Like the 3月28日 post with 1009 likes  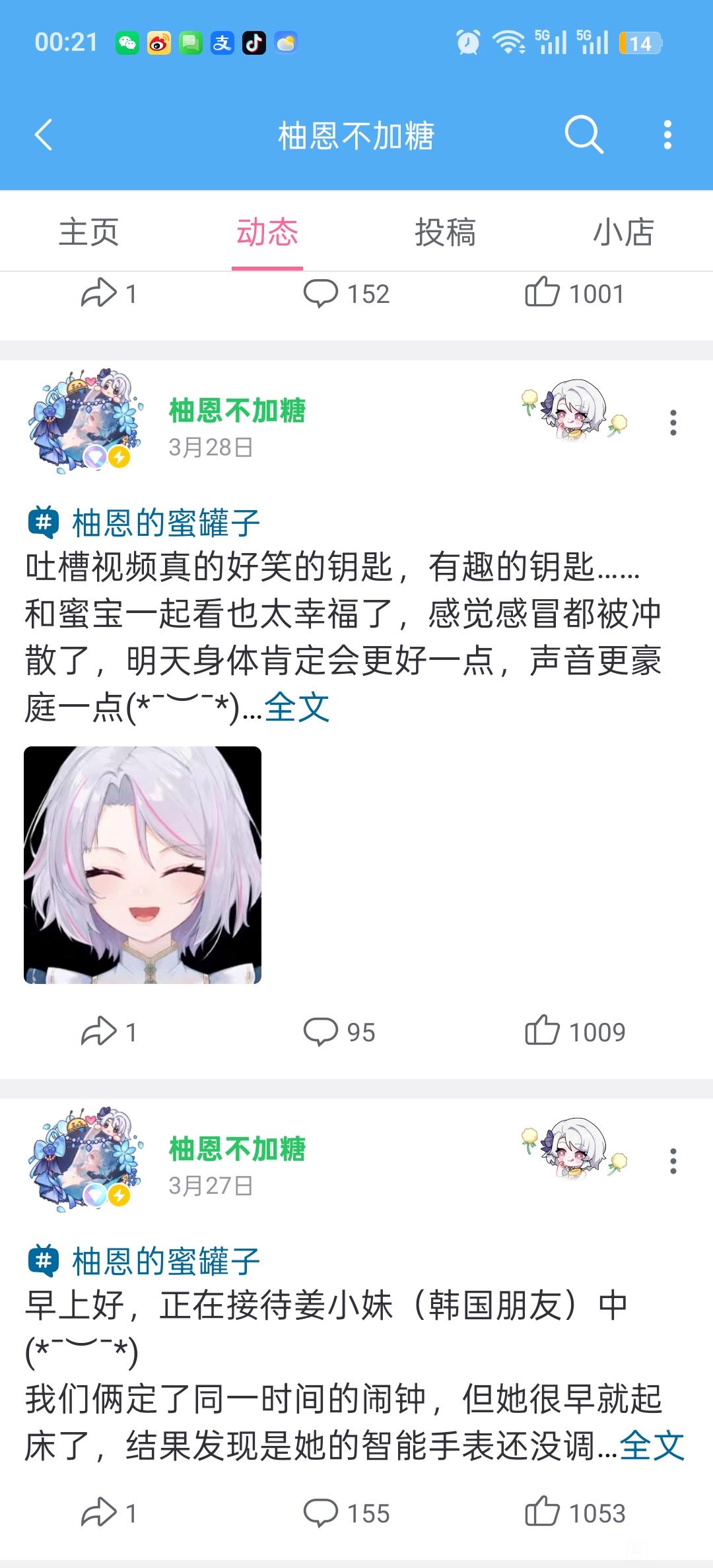(x=574, y=1031)
